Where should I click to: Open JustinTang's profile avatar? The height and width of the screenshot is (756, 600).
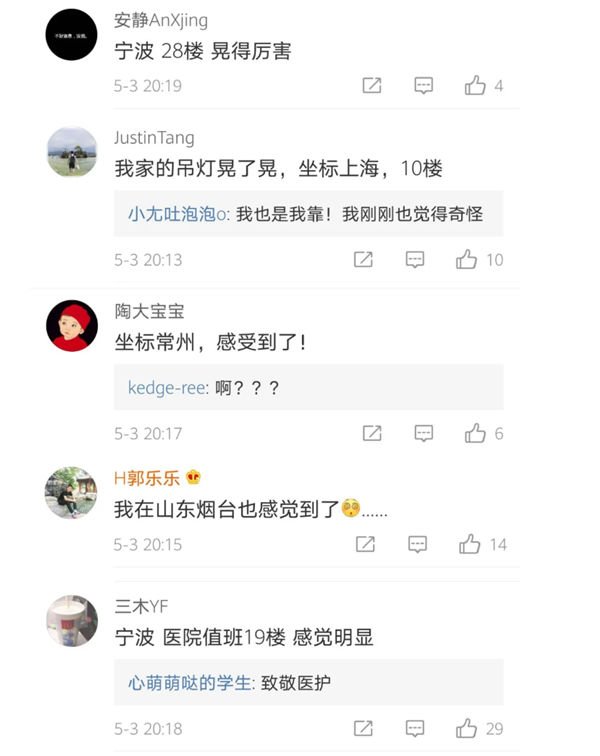(x=72, y=152)
